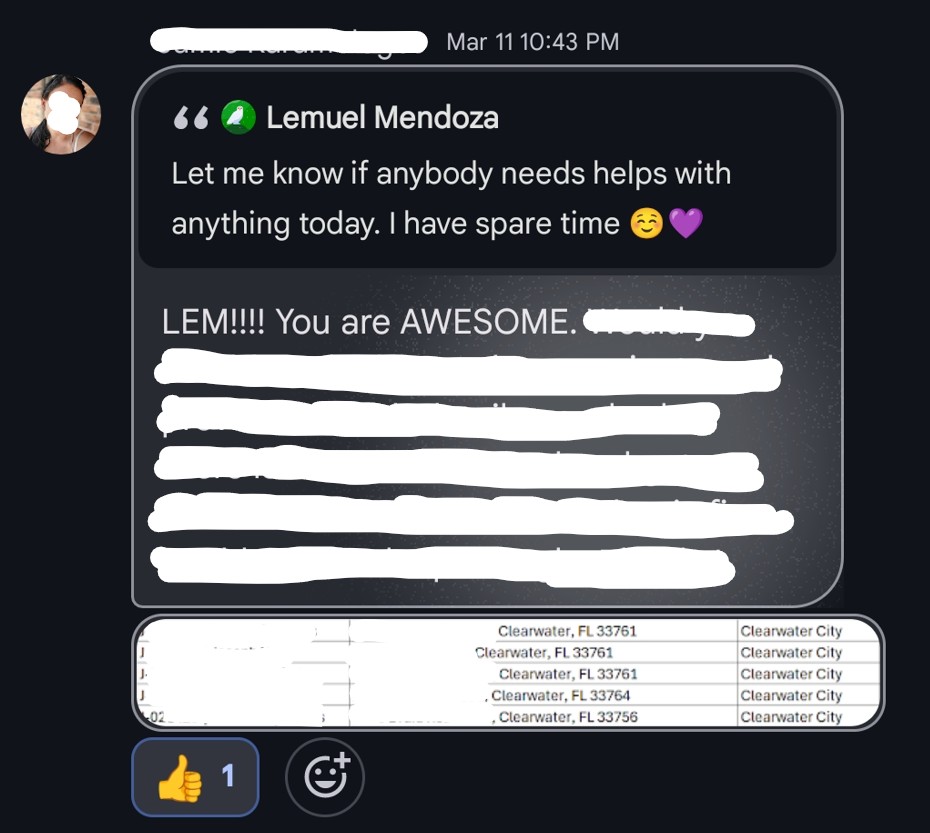Viewport: 930px width, 833px height.
Task: Open the sender's profile picture
Action: pos(61,115)
